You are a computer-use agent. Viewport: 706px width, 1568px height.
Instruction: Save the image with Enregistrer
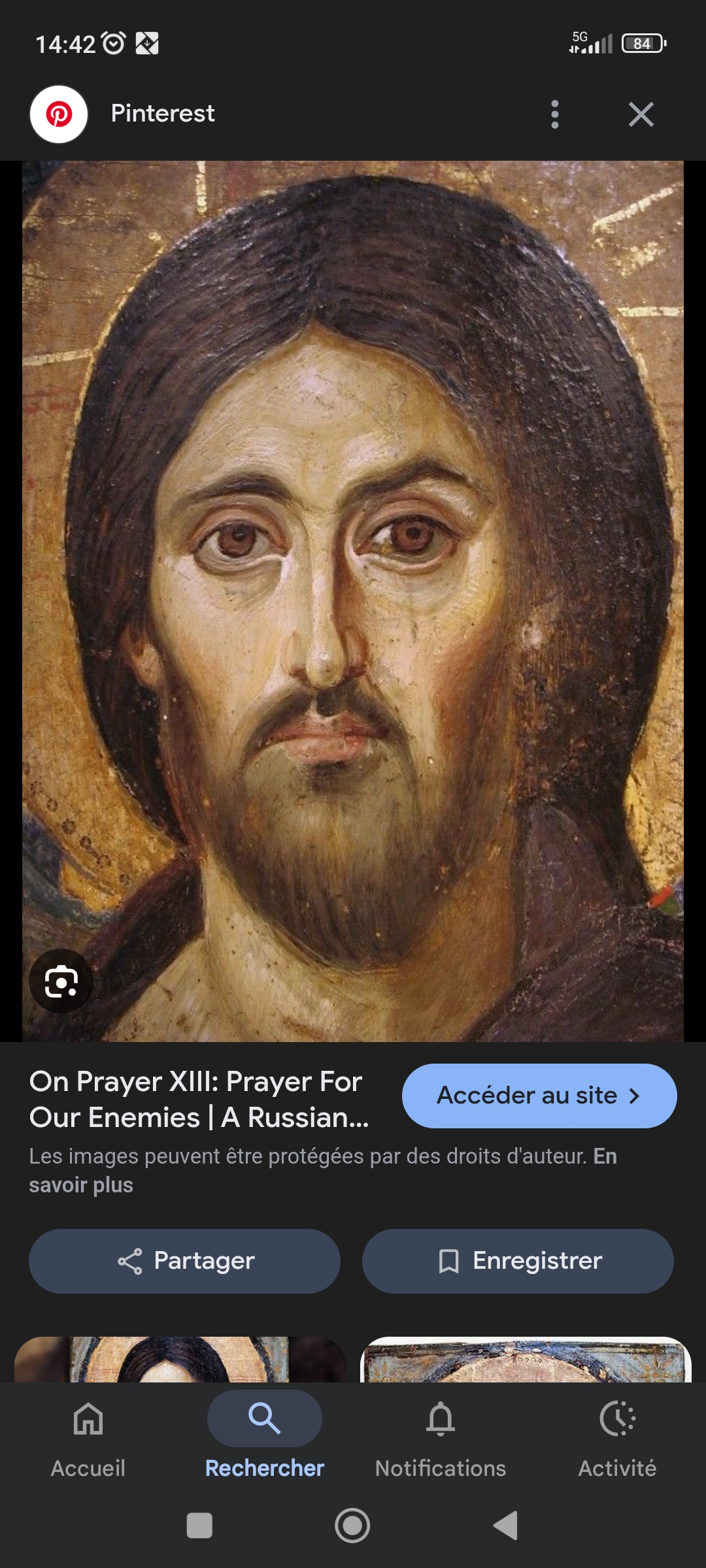pos(518,1261)
